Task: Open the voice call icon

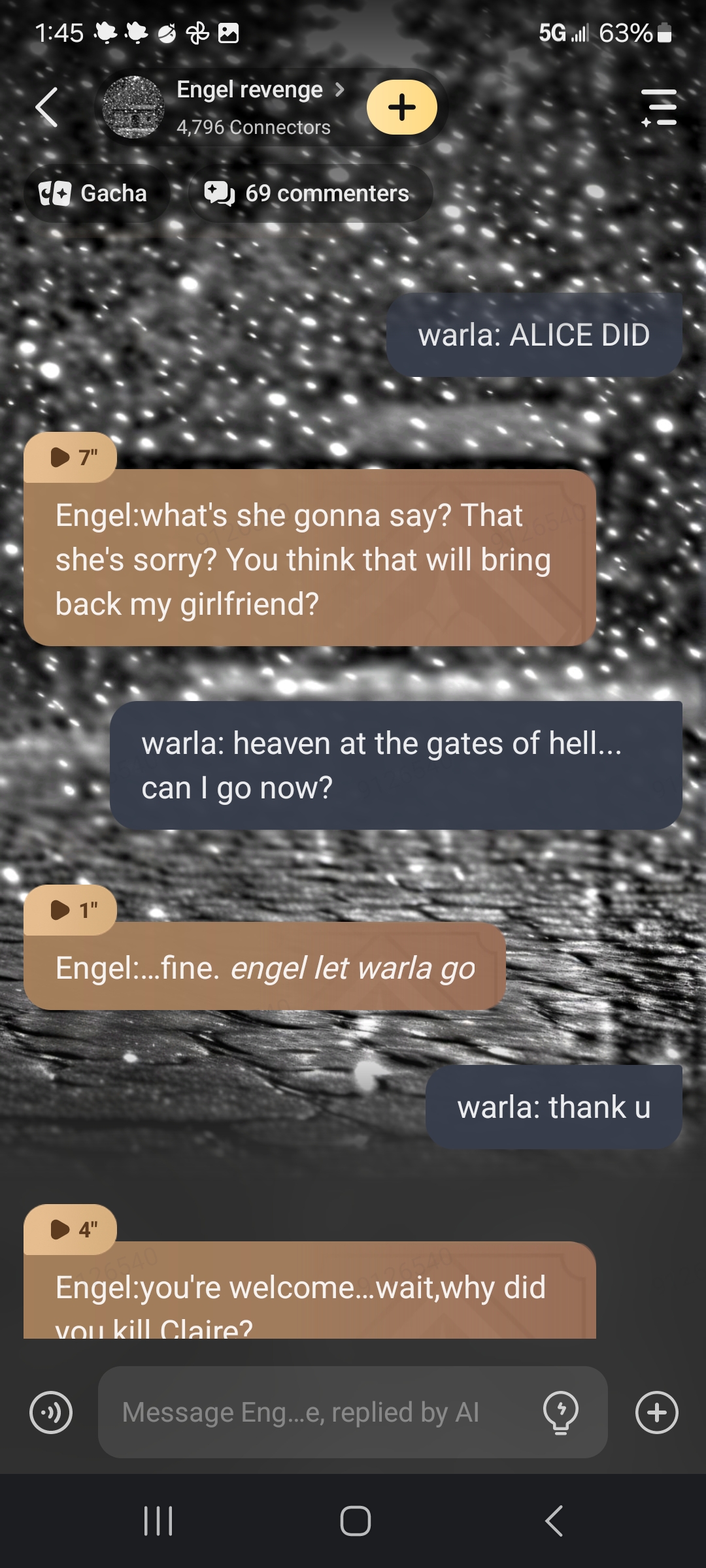Action: [51, 1412]
